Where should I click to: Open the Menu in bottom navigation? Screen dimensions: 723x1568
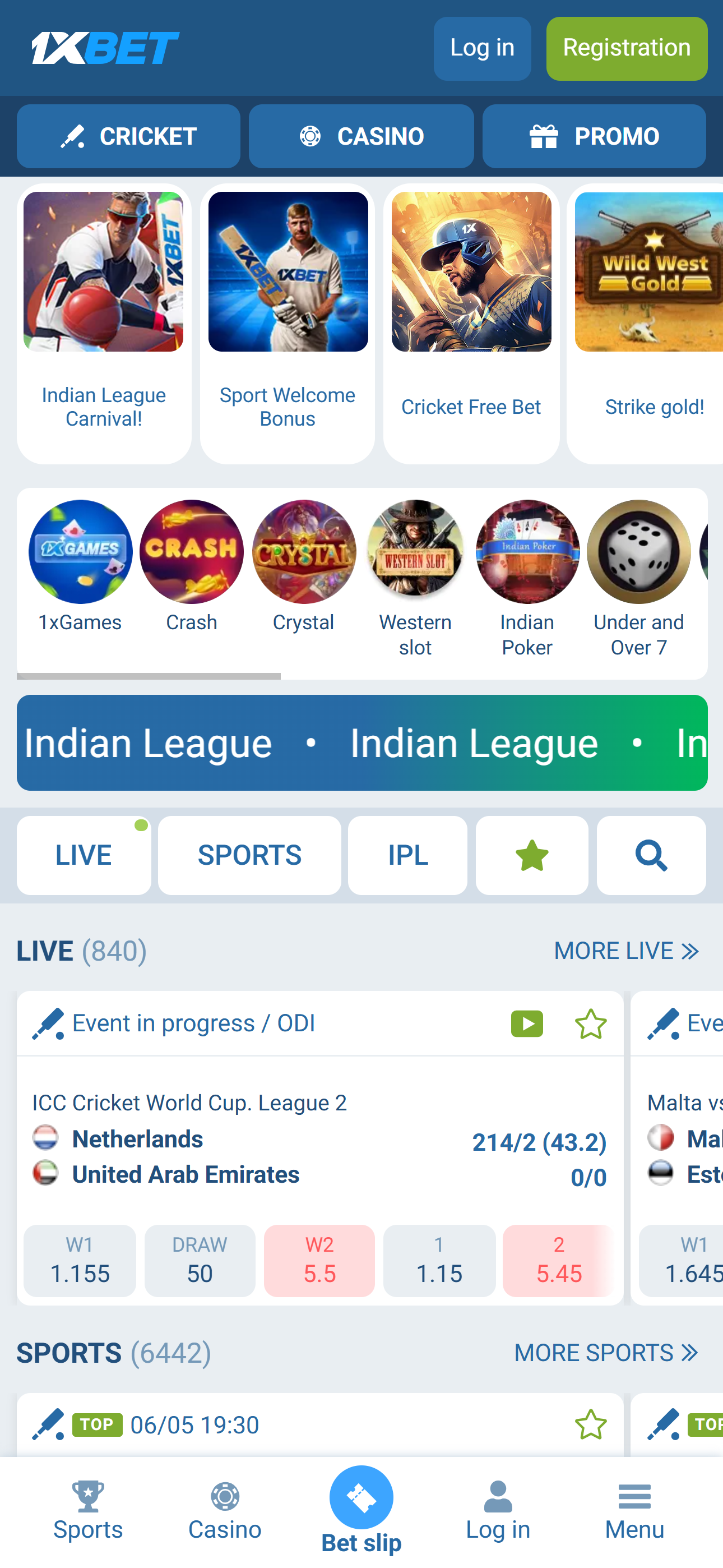click(633, 1511)
